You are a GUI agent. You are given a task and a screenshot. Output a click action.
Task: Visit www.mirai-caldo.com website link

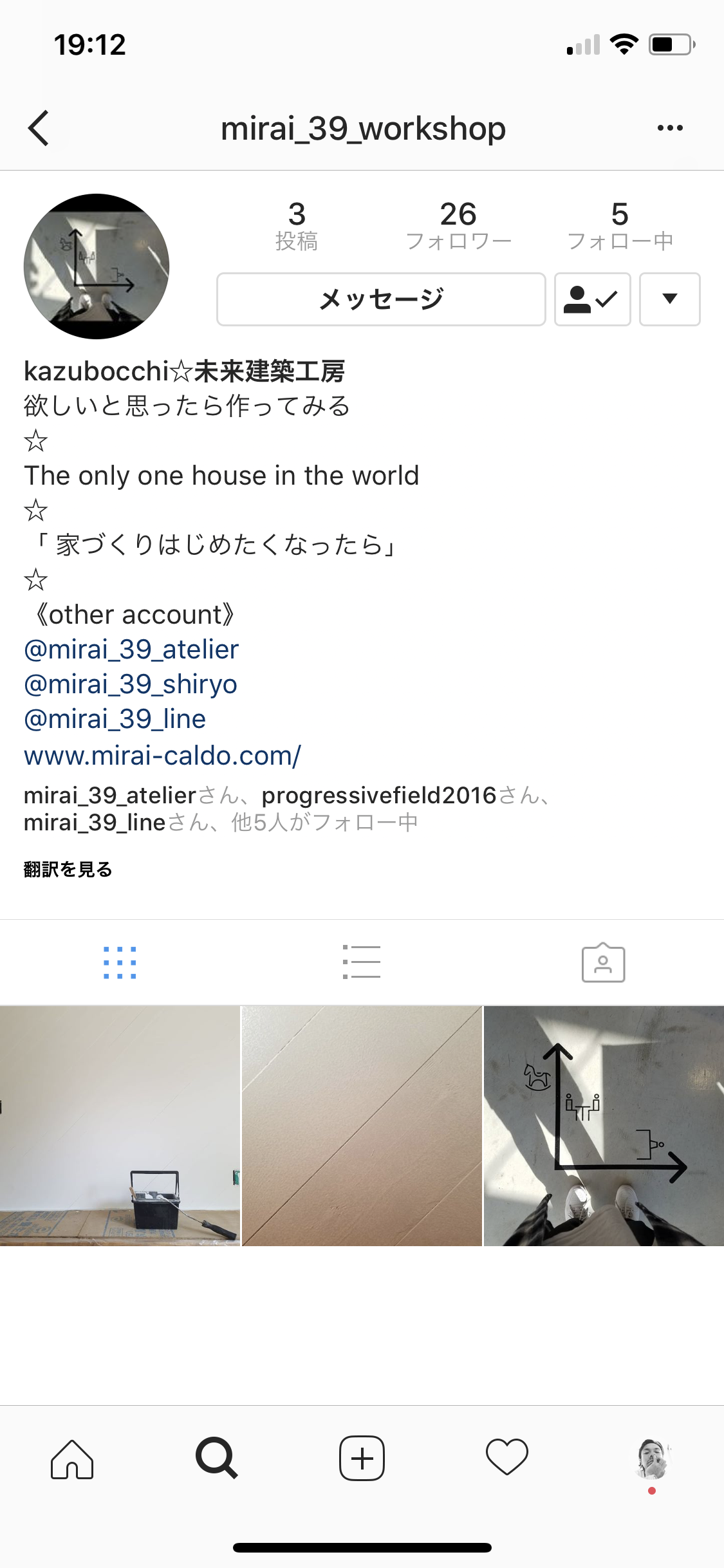point(162,756)
